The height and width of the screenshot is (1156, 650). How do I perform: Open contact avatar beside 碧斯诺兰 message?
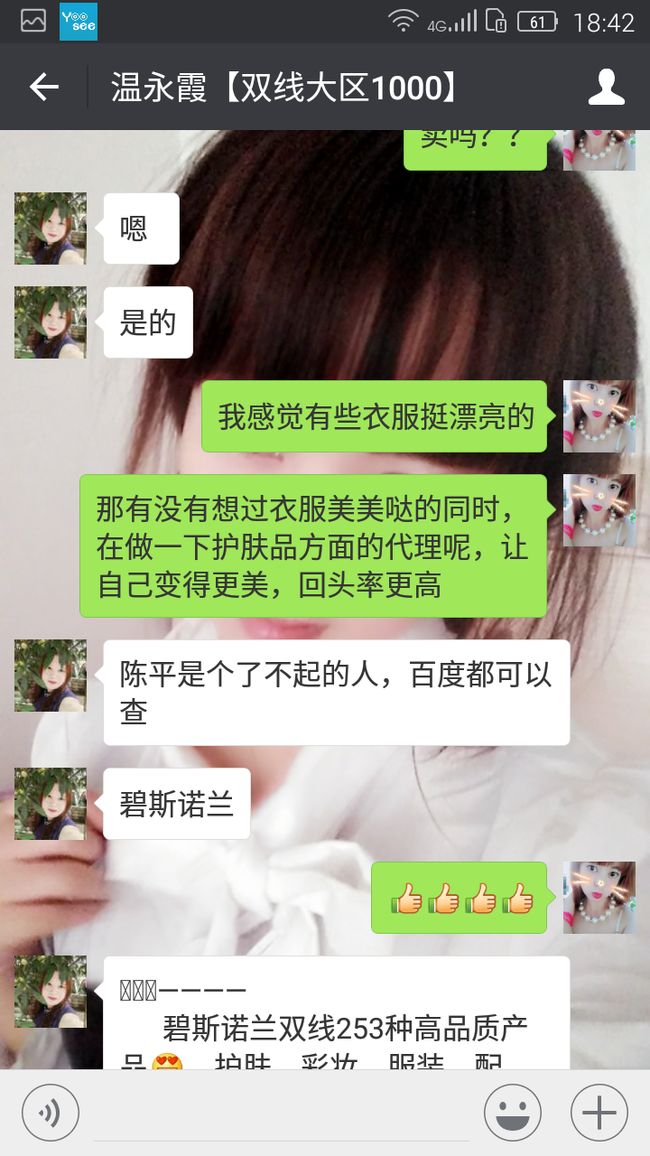pos(50,804)
